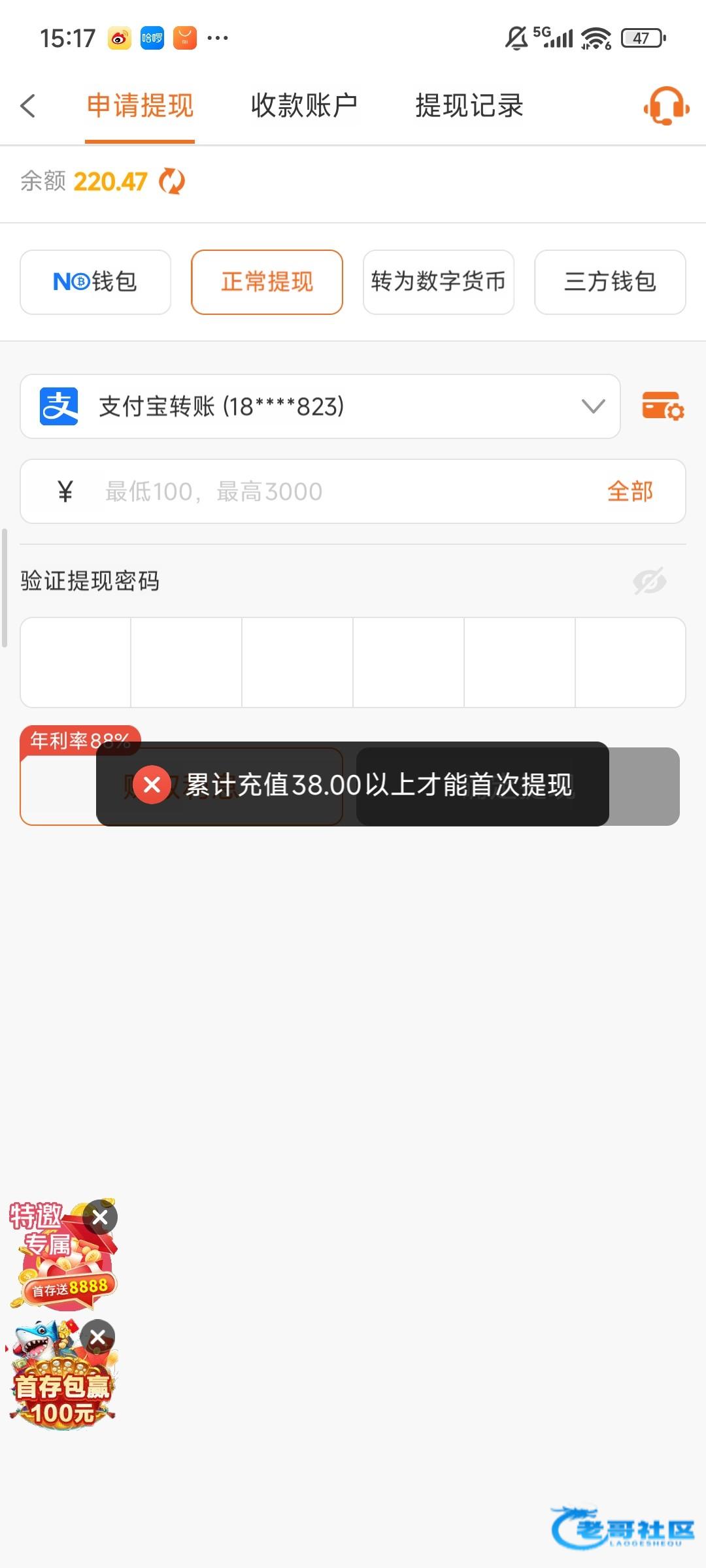
Task: Refresh the 余额 balance
Action: point(173,182)
